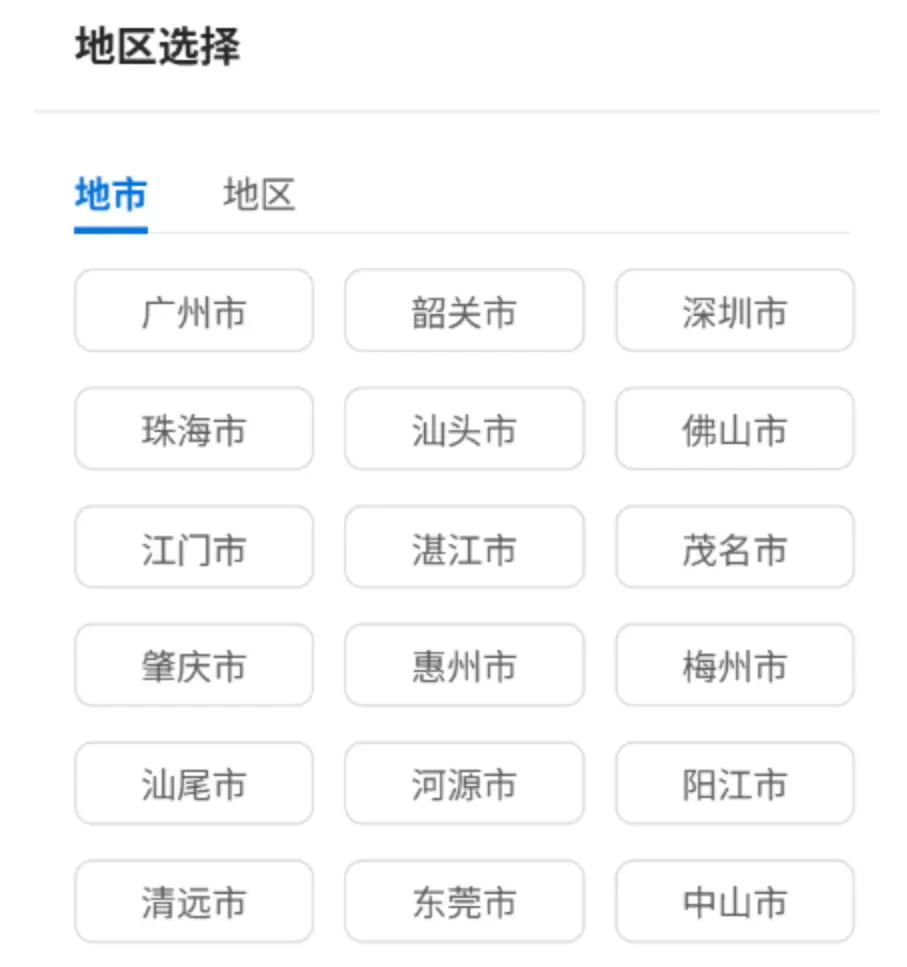Select 佛山市
The image size is (907, 967).
pyautogui.click(x=734, y=429)
